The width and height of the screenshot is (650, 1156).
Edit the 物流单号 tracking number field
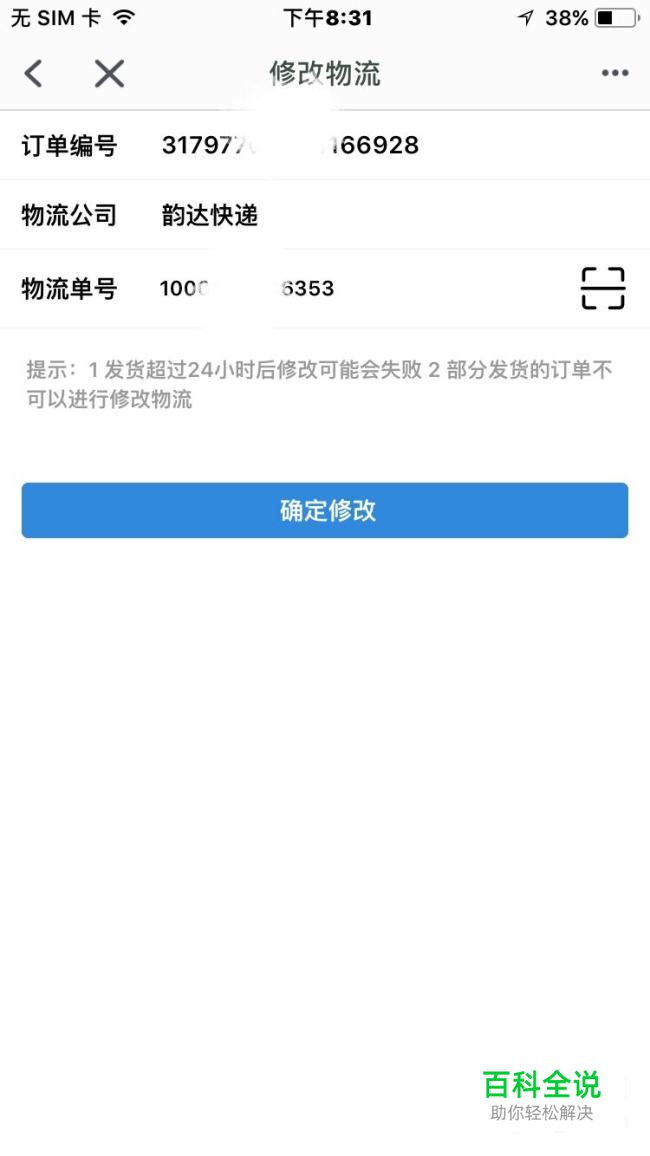click(361, 288)
